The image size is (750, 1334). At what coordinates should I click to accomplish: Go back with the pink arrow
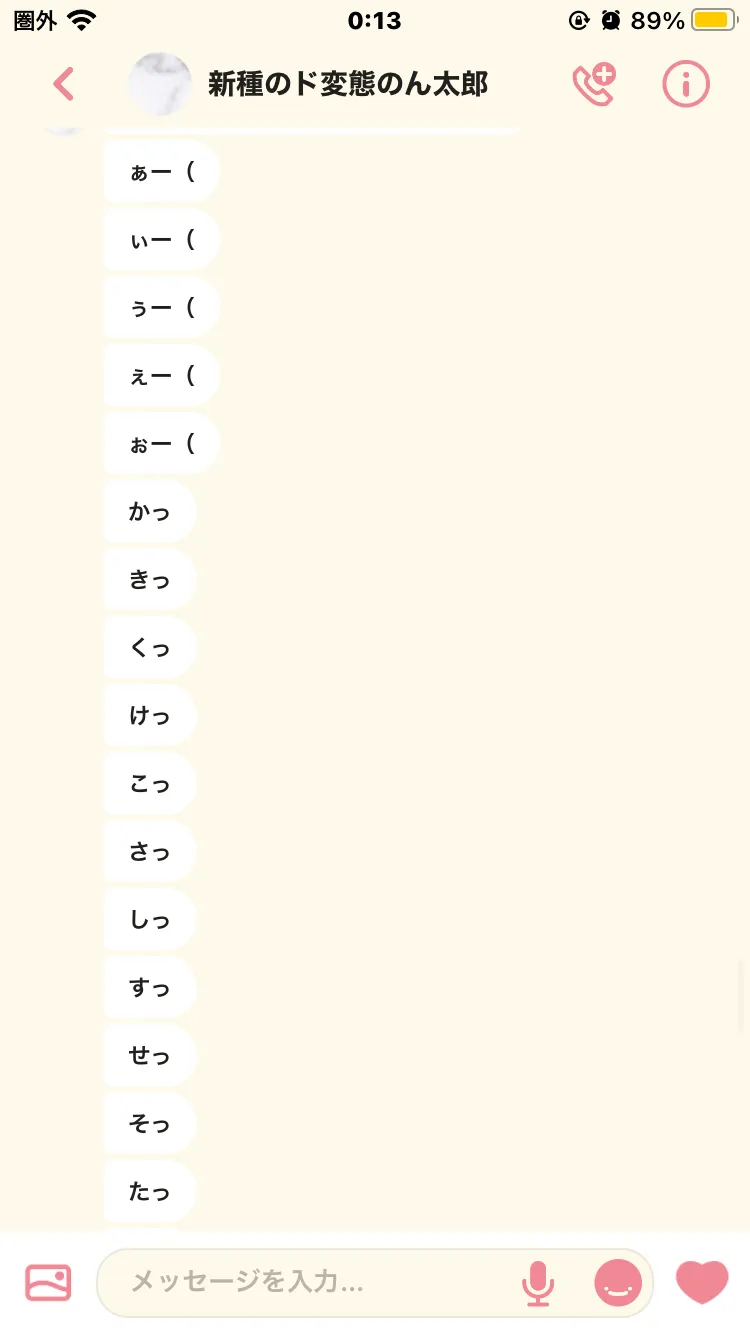pyautogui.click(x=64, y=84)
